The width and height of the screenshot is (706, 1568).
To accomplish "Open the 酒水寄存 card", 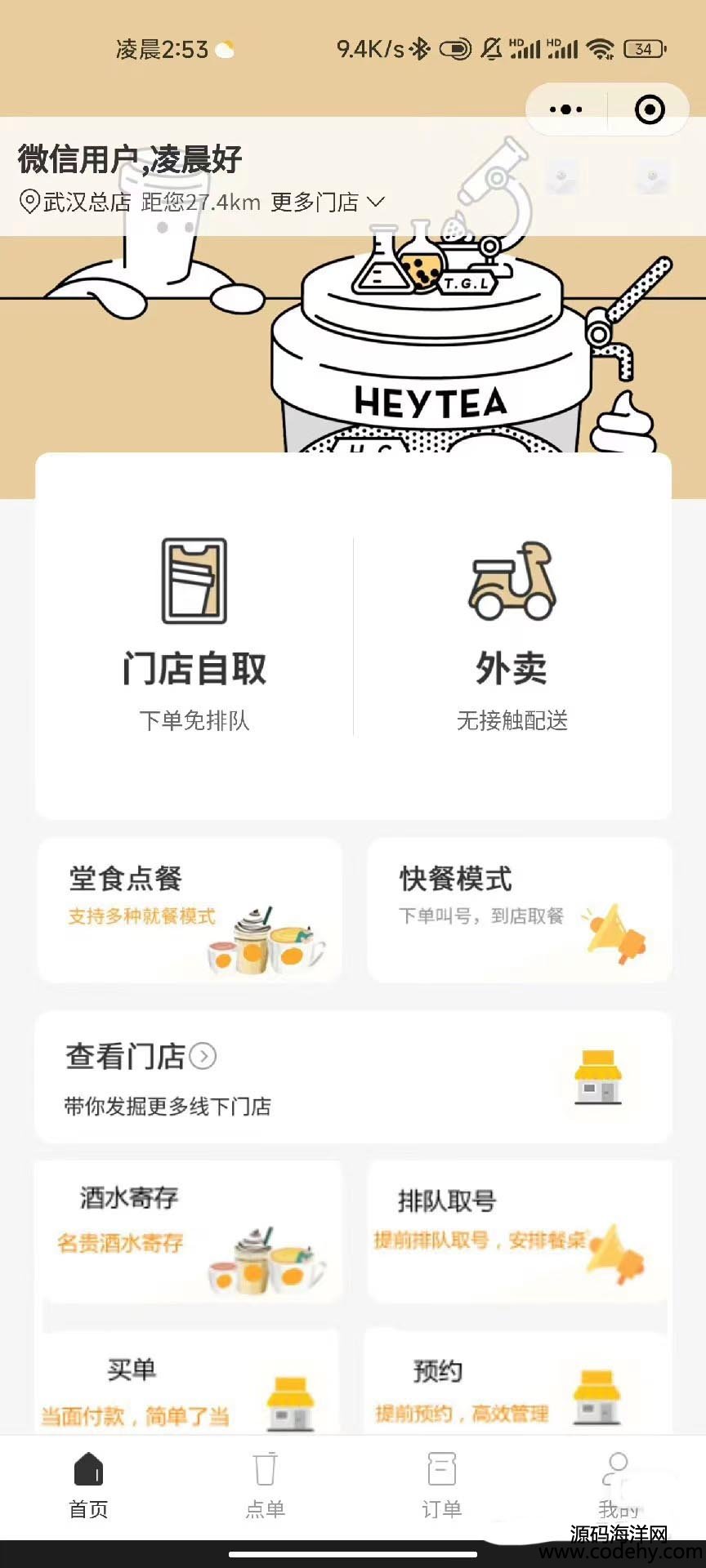I will point(190,1232).
